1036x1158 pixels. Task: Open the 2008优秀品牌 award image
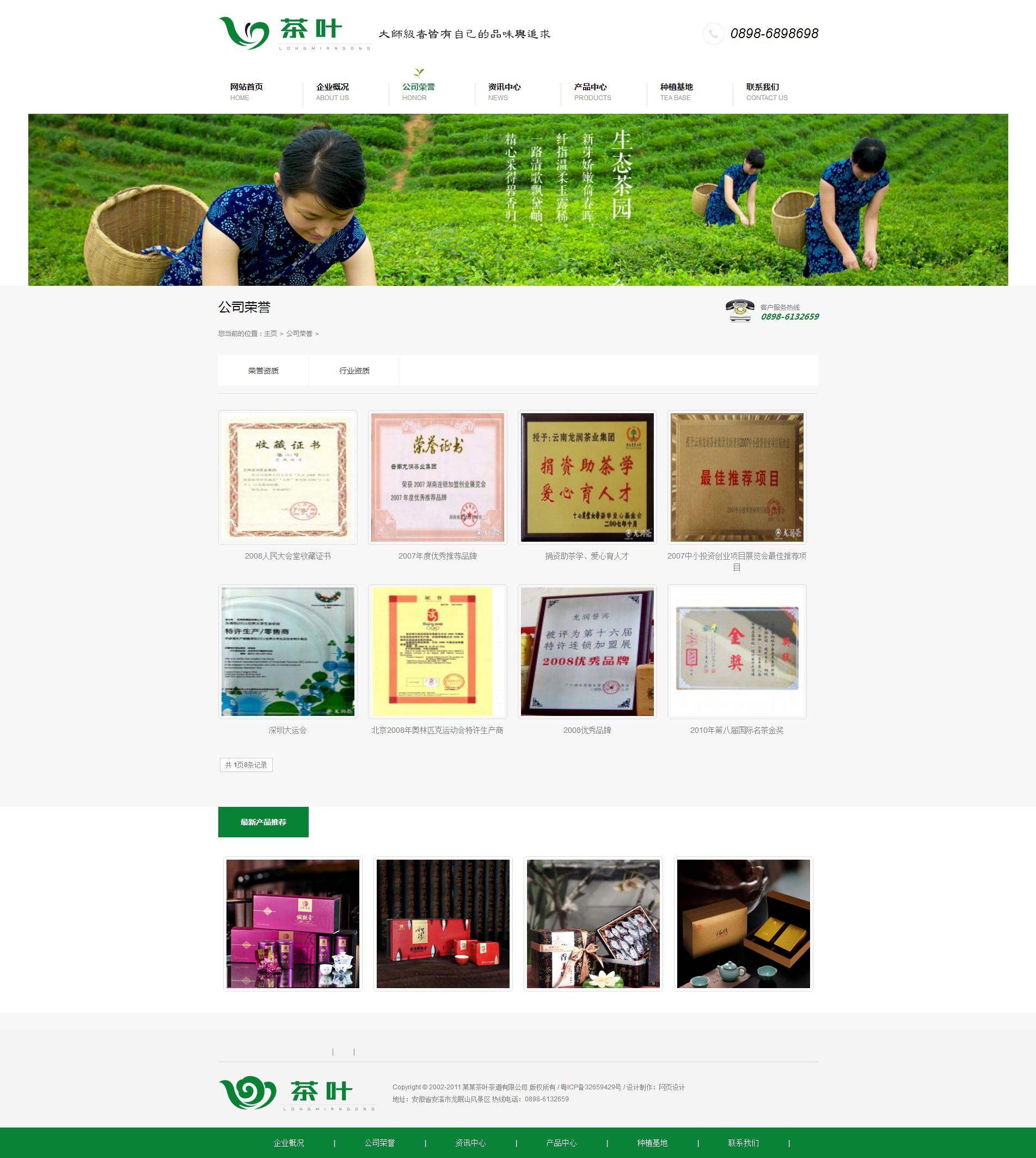587,651
